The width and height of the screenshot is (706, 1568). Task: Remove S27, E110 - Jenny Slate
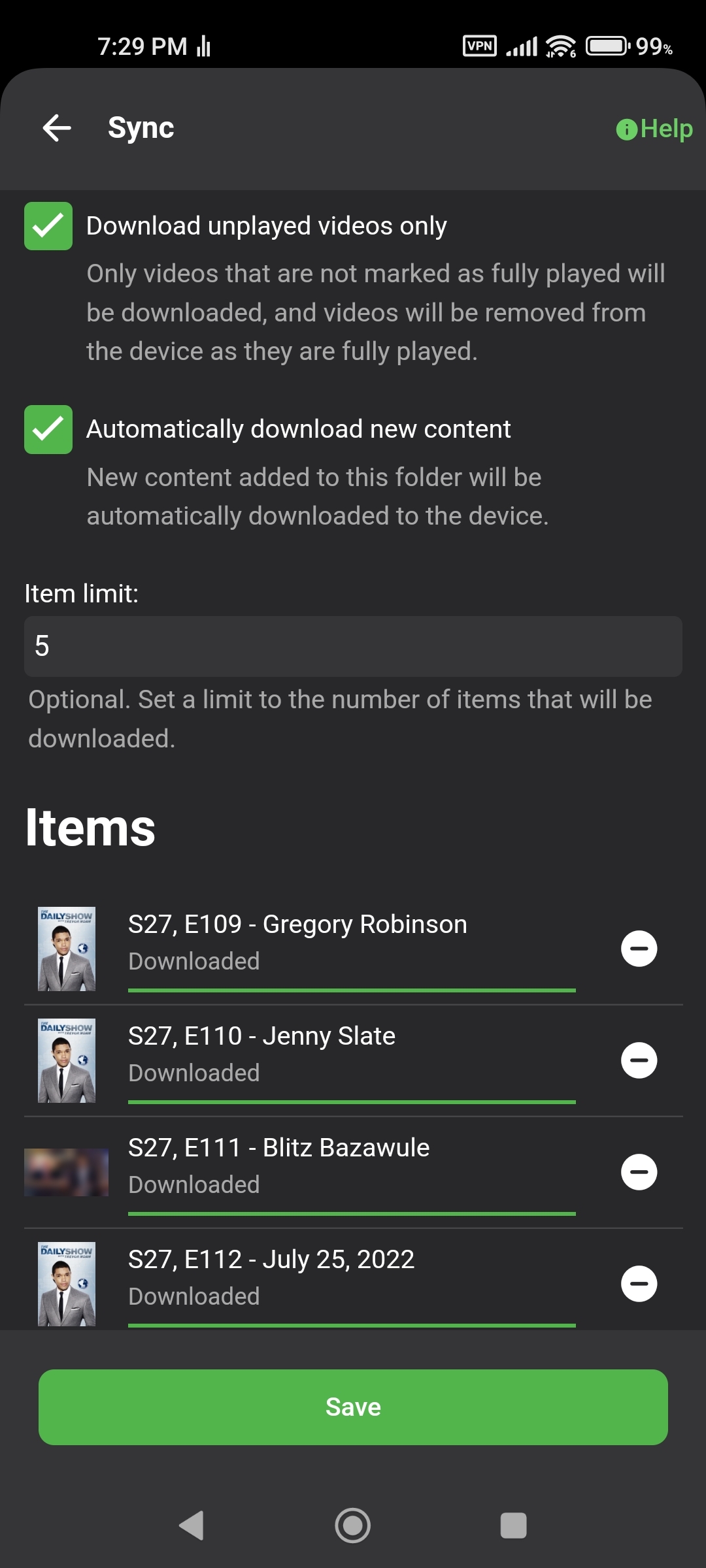click(639, 1060)
